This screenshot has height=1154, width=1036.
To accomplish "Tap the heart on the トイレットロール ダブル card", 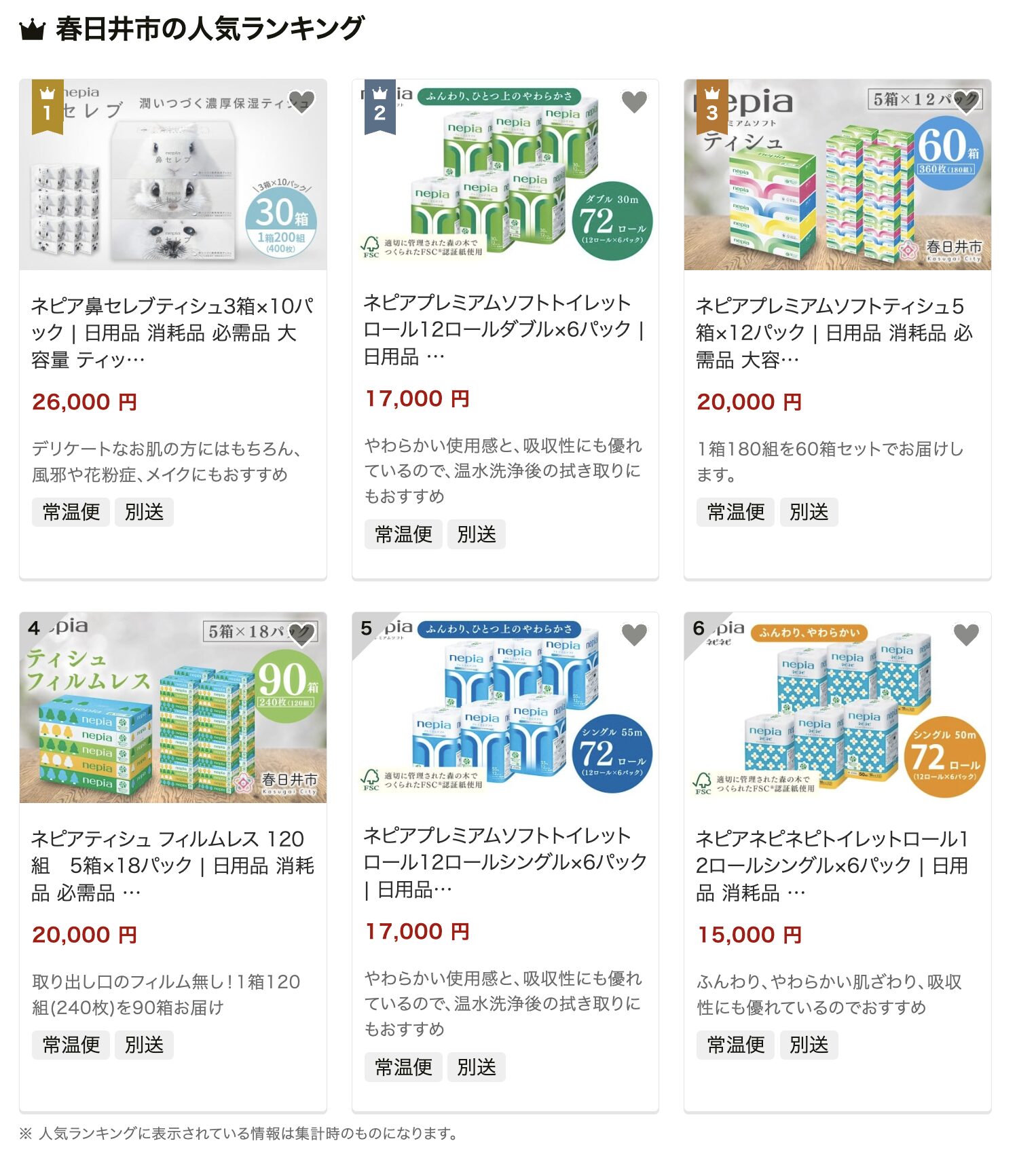I will 634,102.
